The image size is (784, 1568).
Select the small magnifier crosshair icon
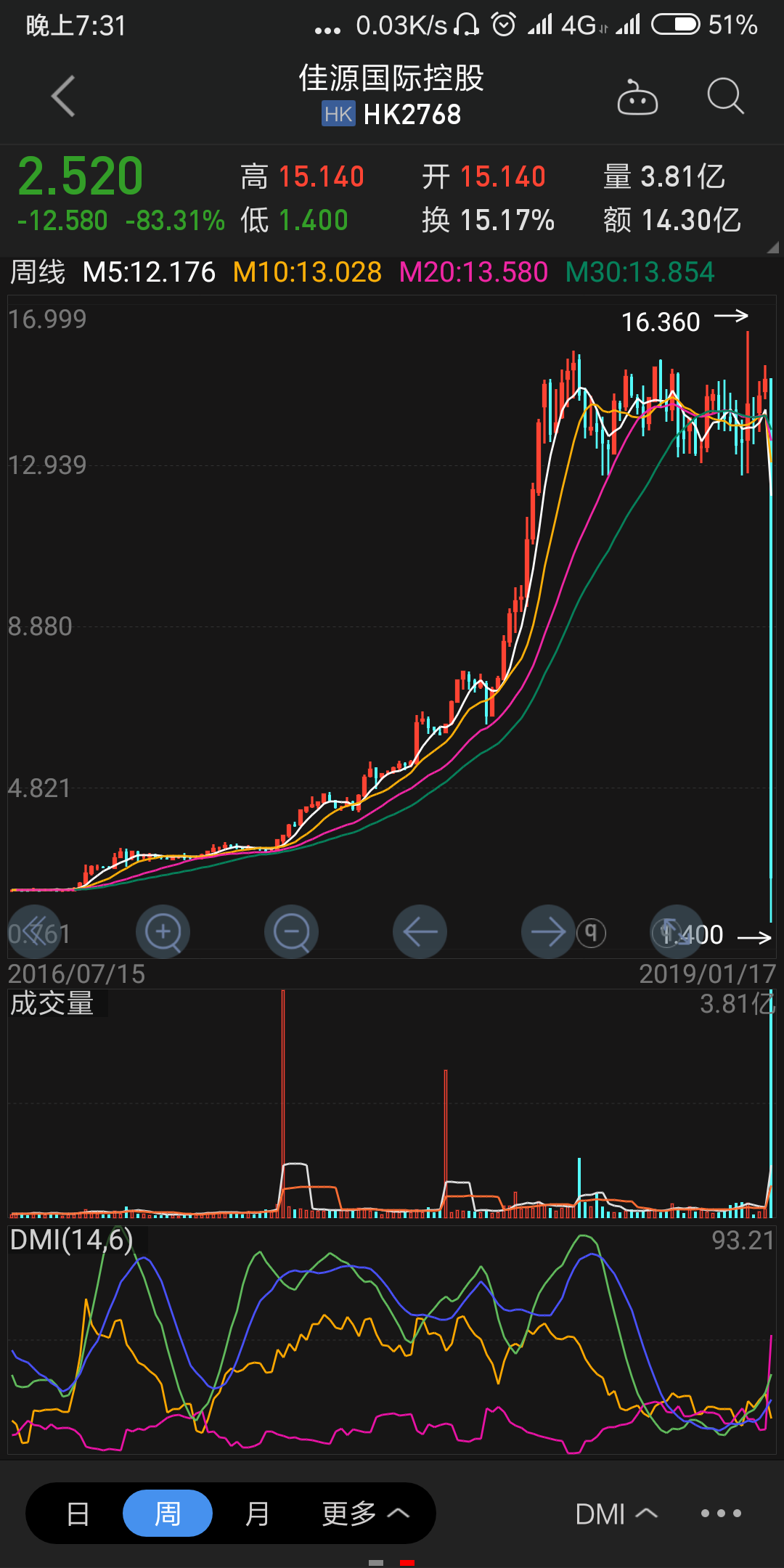tap(592, 933)
